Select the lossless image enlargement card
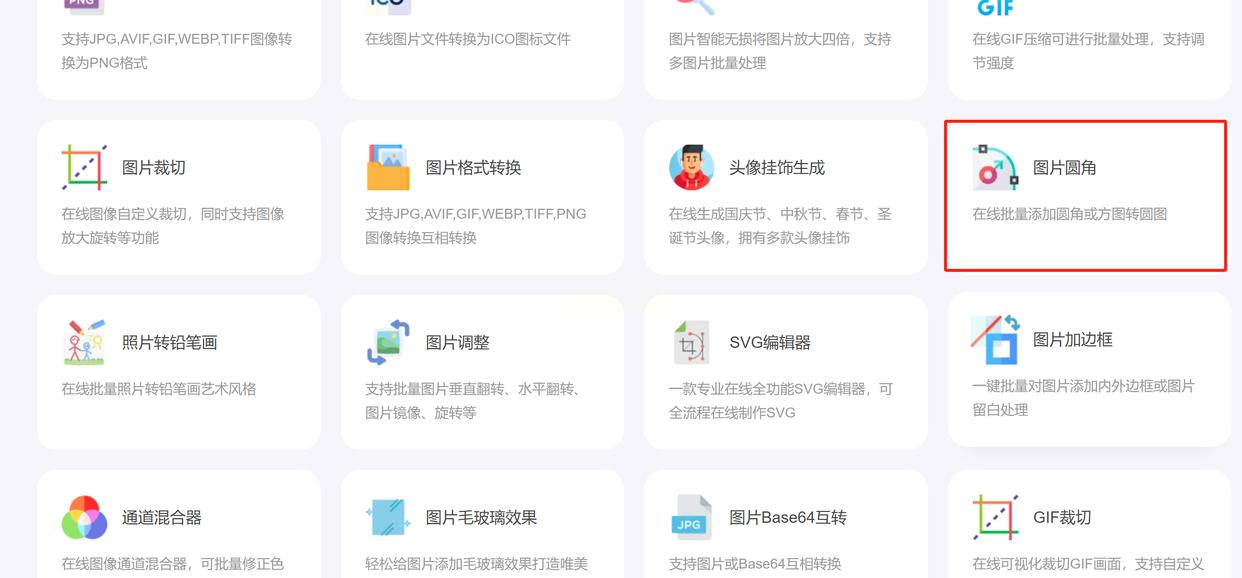1242x578 pixels. coord(785,45)
